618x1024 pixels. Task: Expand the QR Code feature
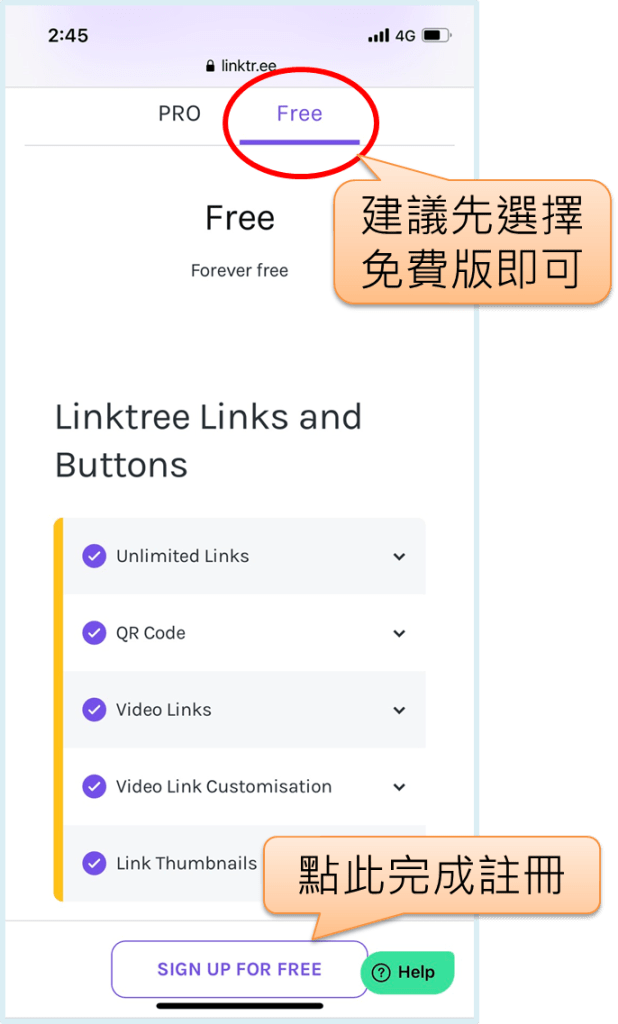click(x=399, y=634)
